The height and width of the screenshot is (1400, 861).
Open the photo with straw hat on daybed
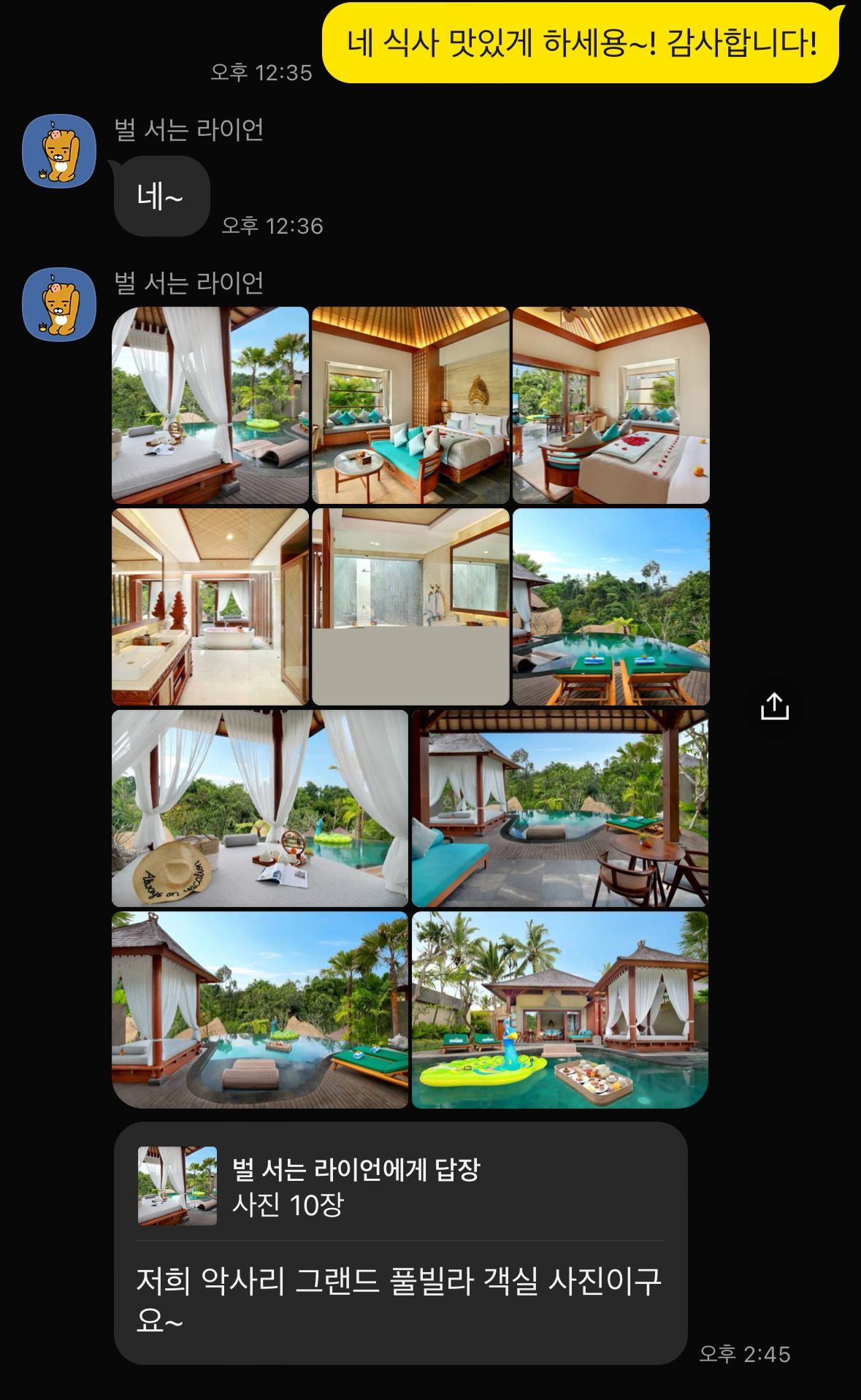pyautogui.click(x=260, y=808)
